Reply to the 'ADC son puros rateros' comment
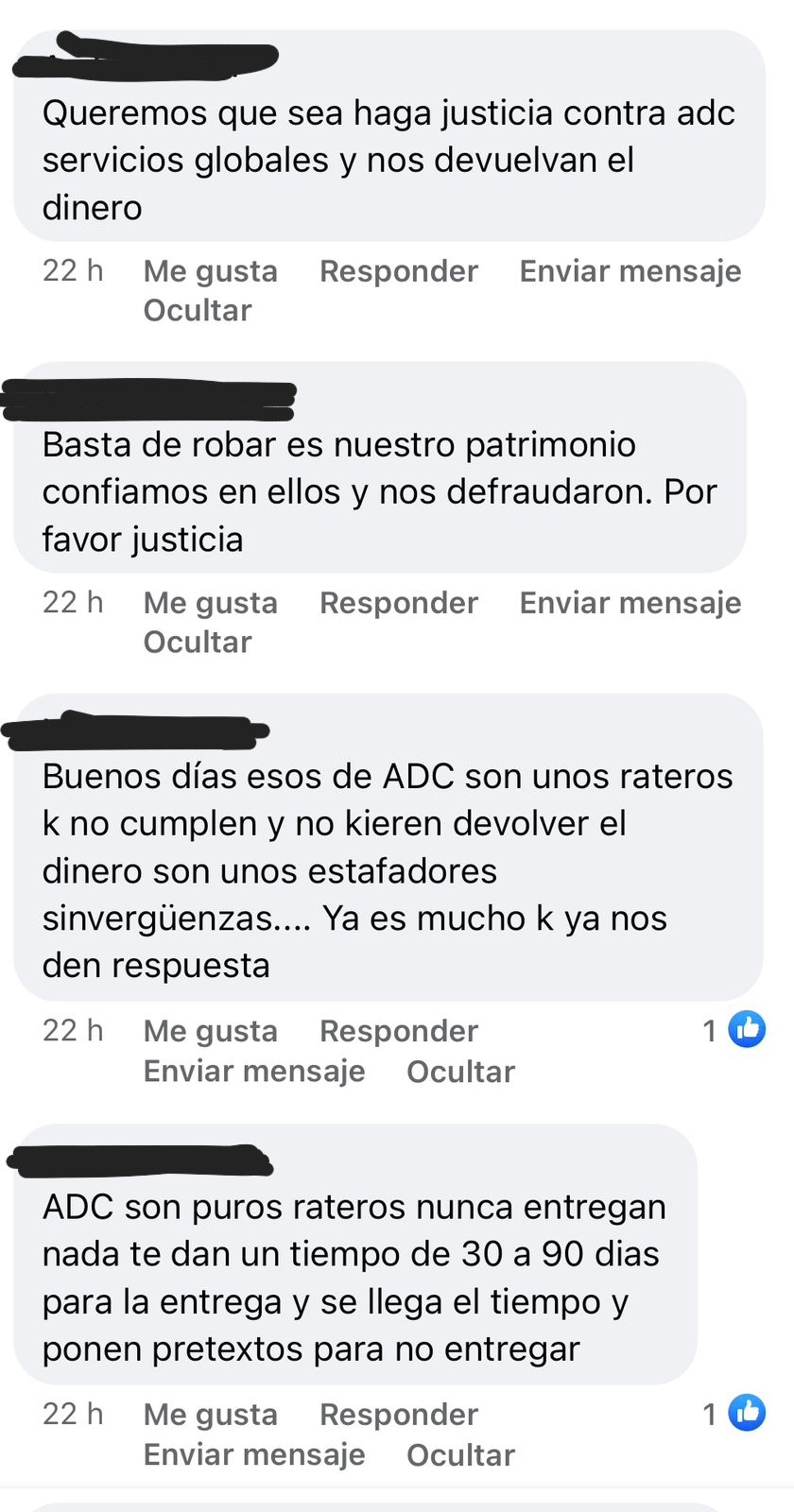The height and width of the screenshot is (1512, 794). pyautogui.click(x=398, y=1415)
